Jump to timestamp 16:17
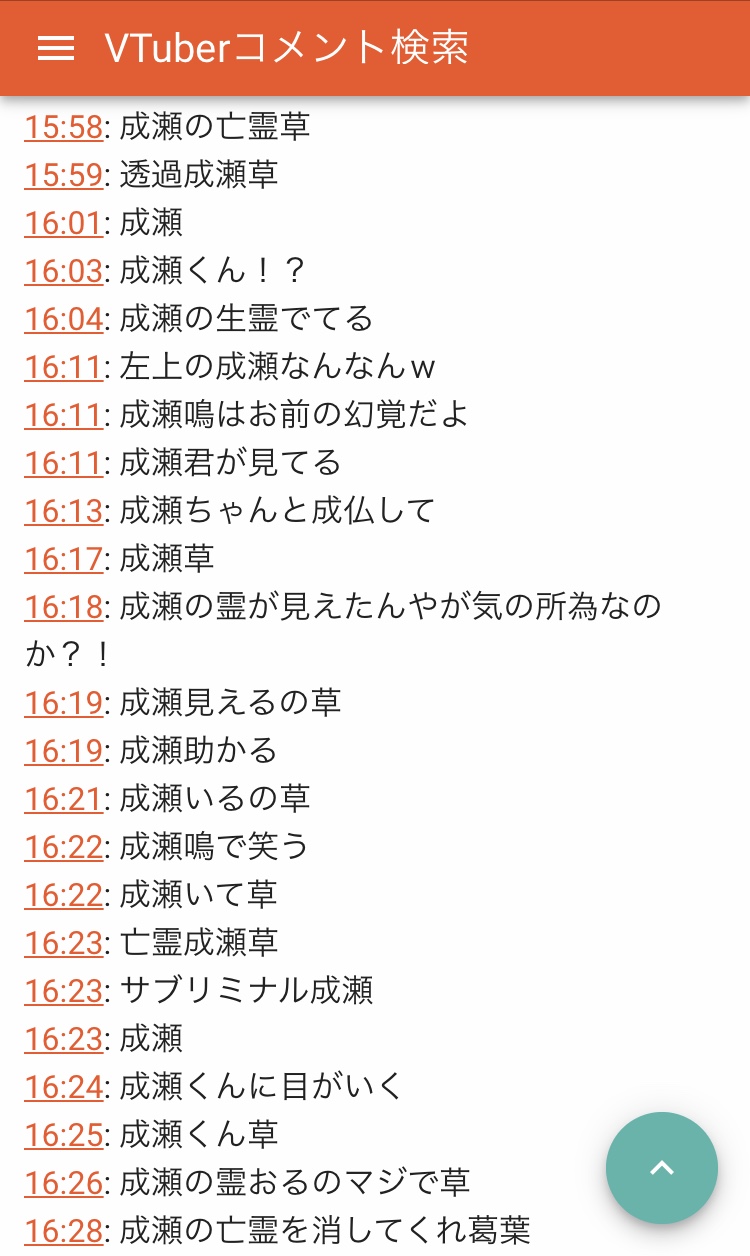The width and height of the screenshot is (750, 1256). pos(64,559)
